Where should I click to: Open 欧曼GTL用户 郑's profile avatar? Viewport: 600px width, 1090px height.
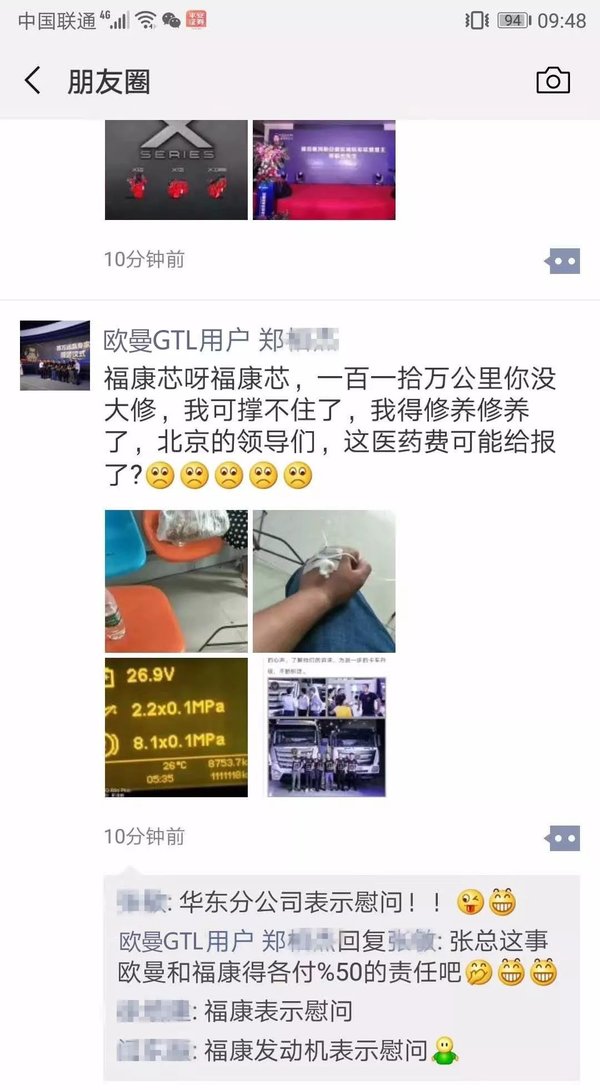click(55, 355)
